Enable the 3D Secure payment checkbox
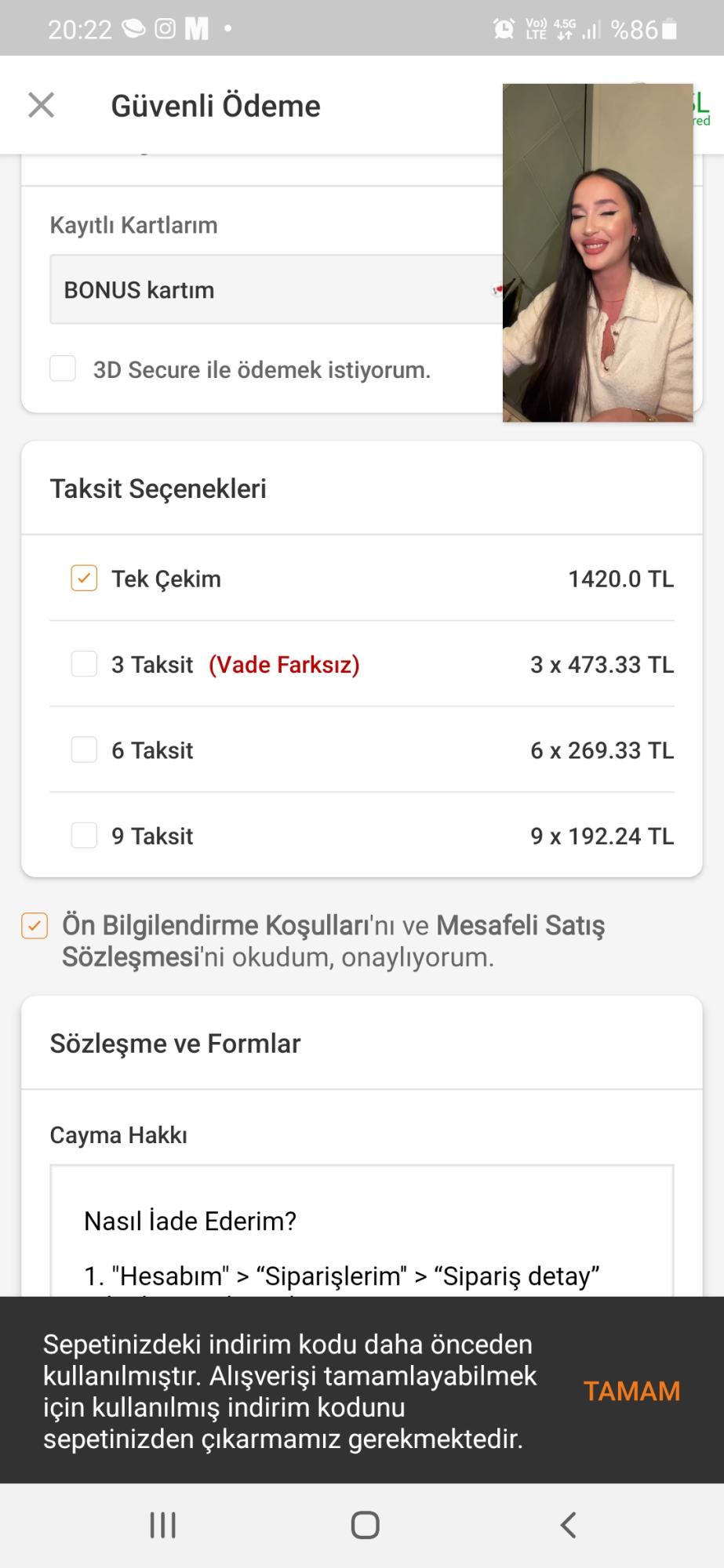Viewport: 724px width, 1568px height. 62,368
